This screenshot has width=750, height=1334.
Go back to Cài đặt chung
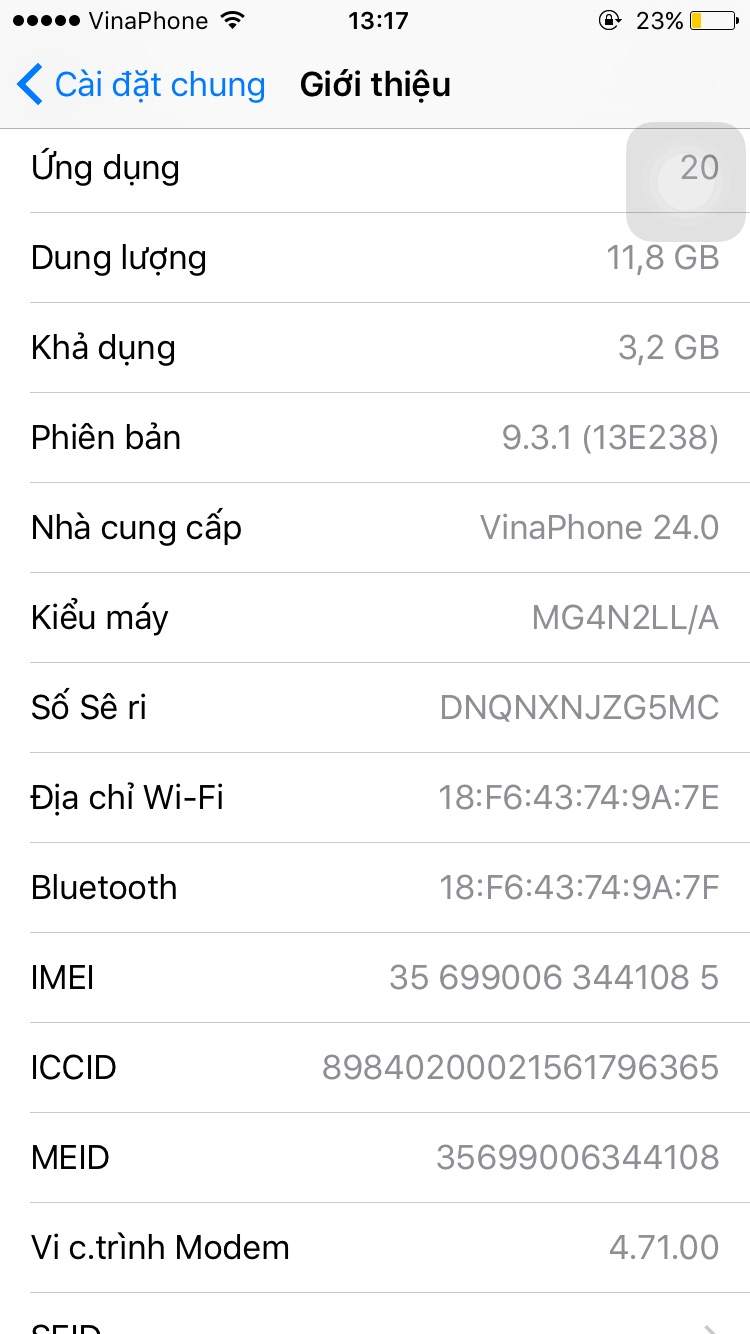click(x=142, y=85)
